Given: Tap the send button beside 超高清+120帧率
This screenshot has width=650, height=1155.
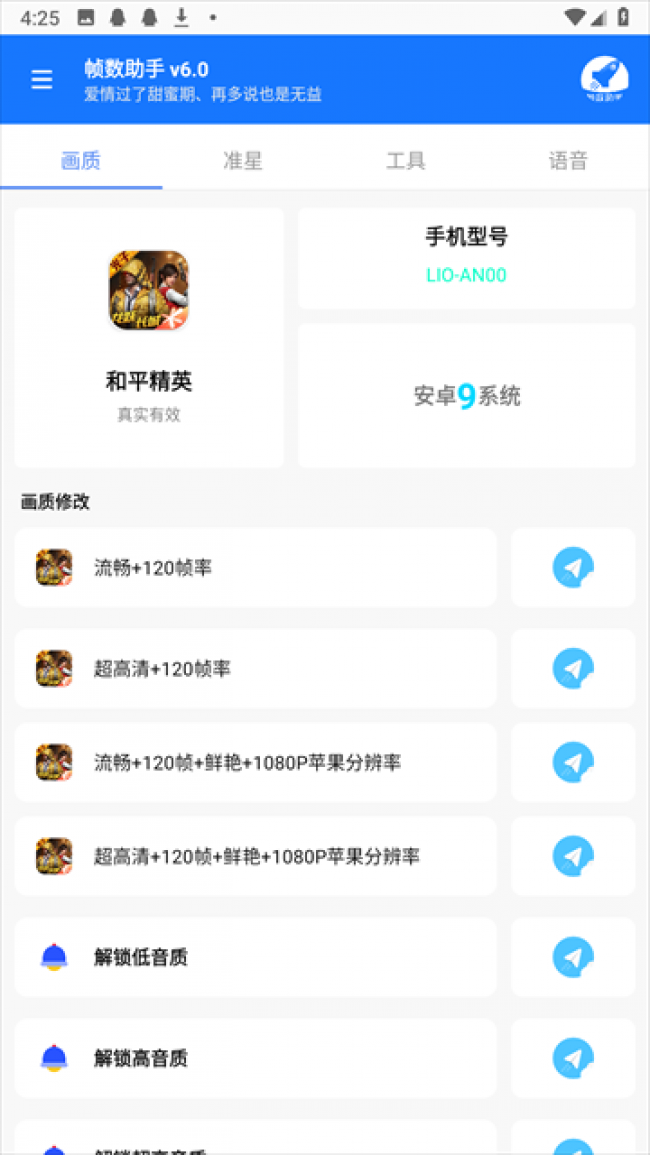Looking at the screenshot, I should (573, 668).
